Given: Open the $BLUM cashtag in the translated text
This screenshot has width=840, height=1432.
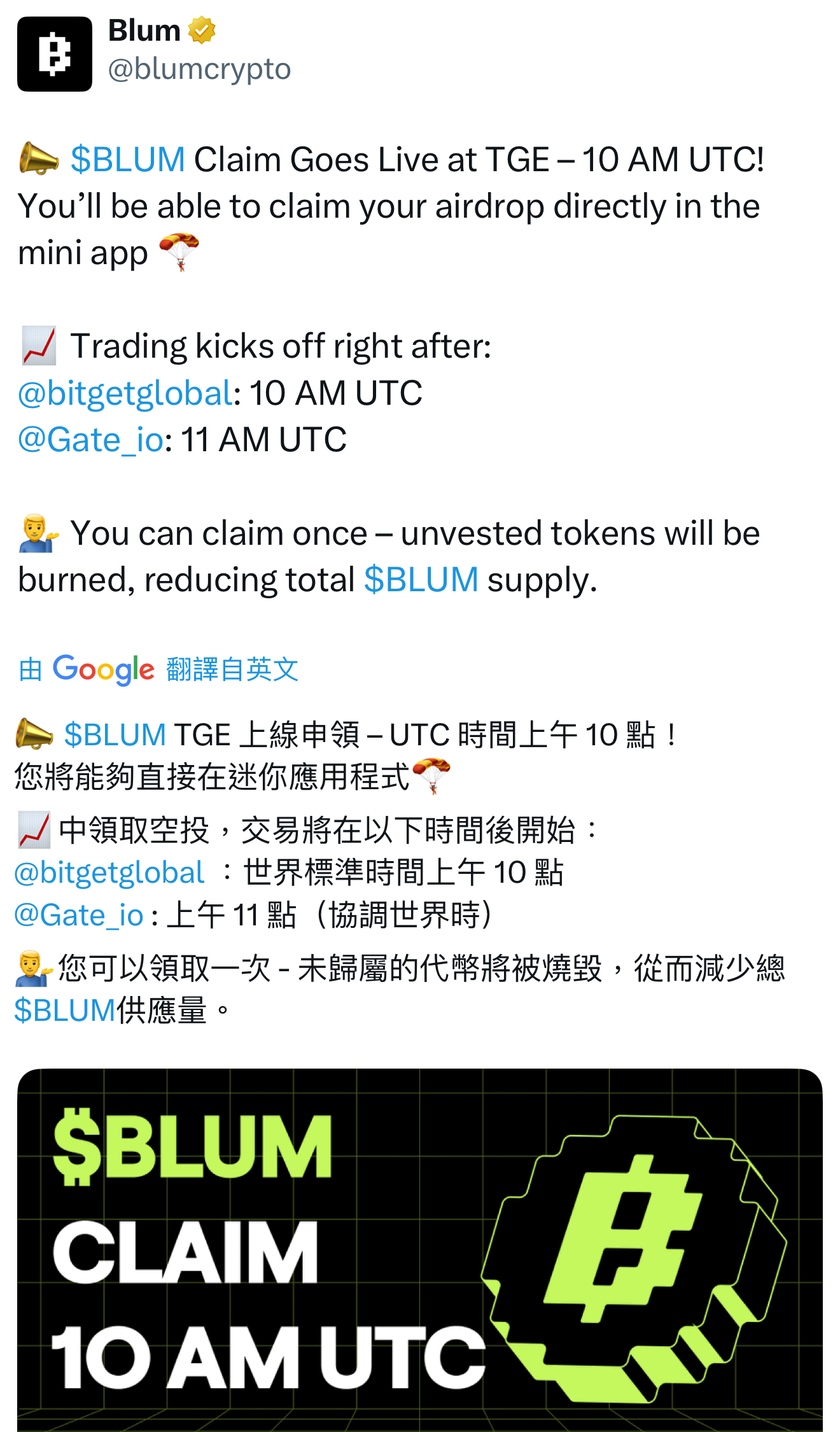Looking at the screenshot, I should pos(115,735).
